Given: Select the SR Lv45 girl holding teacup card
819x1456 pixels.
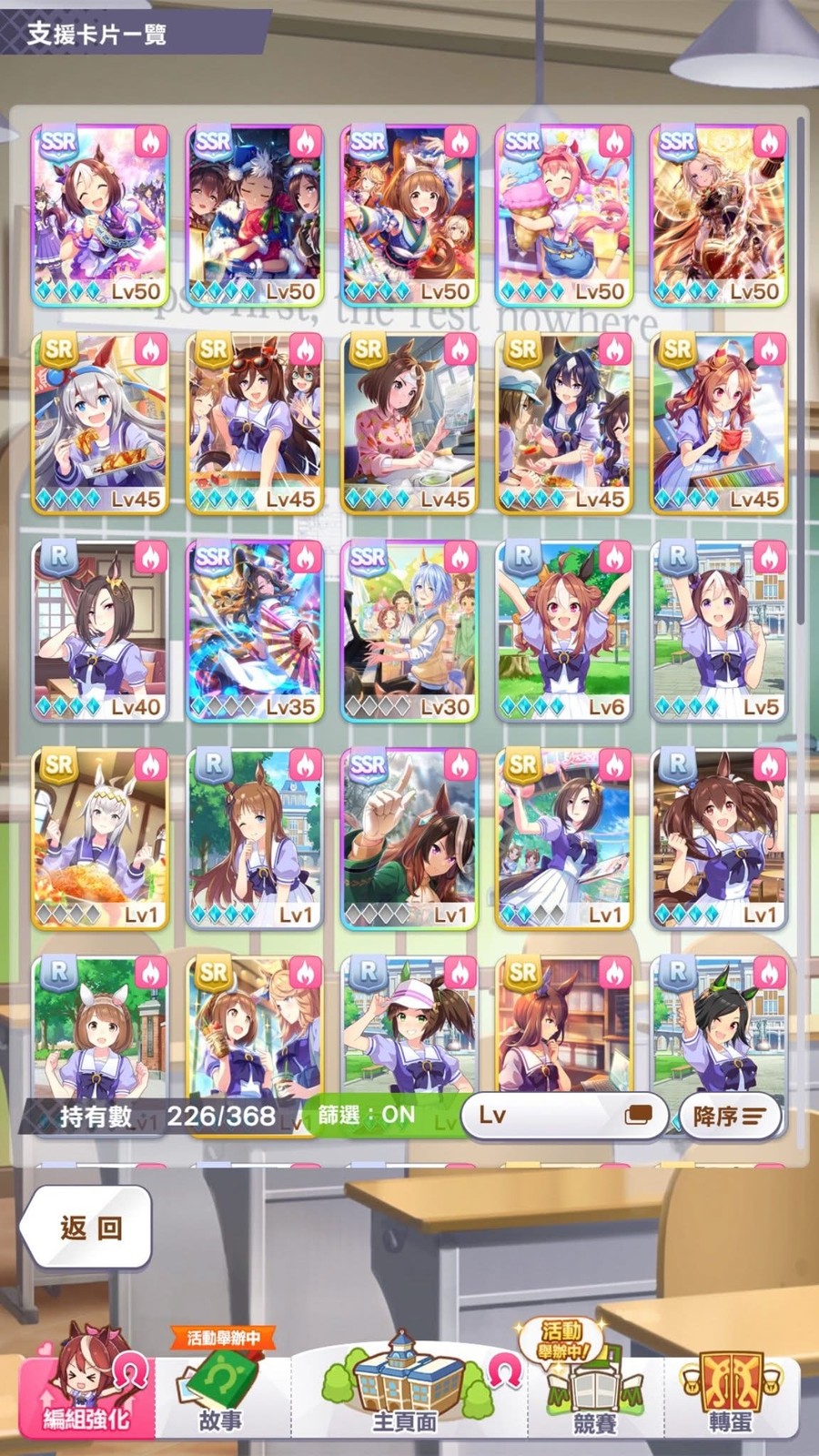Looking at the screenshot, I should 719,423.
